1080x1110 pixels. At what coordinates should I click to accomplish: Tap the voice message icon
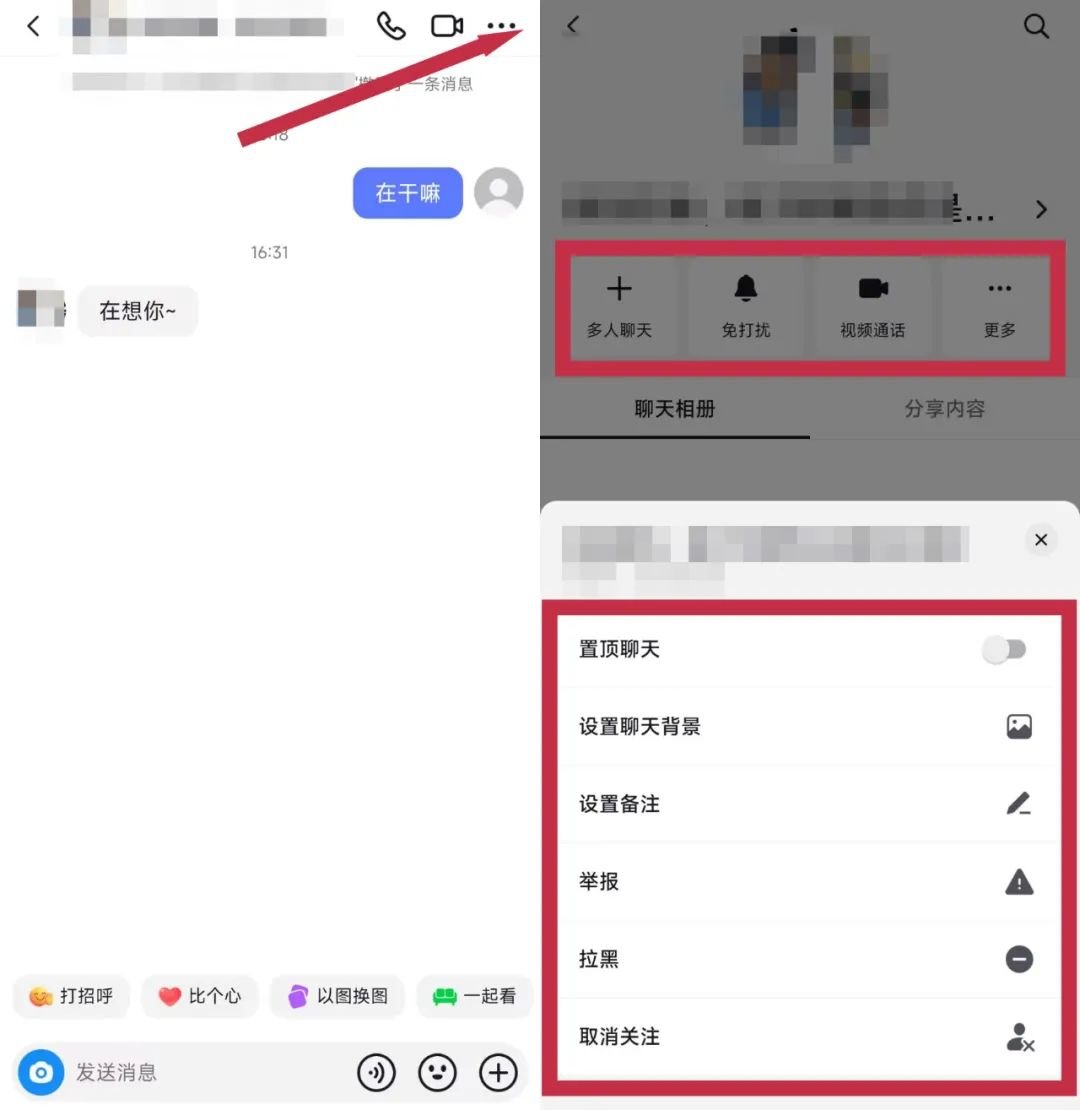pyautogui.click(x=377, y=1073)
